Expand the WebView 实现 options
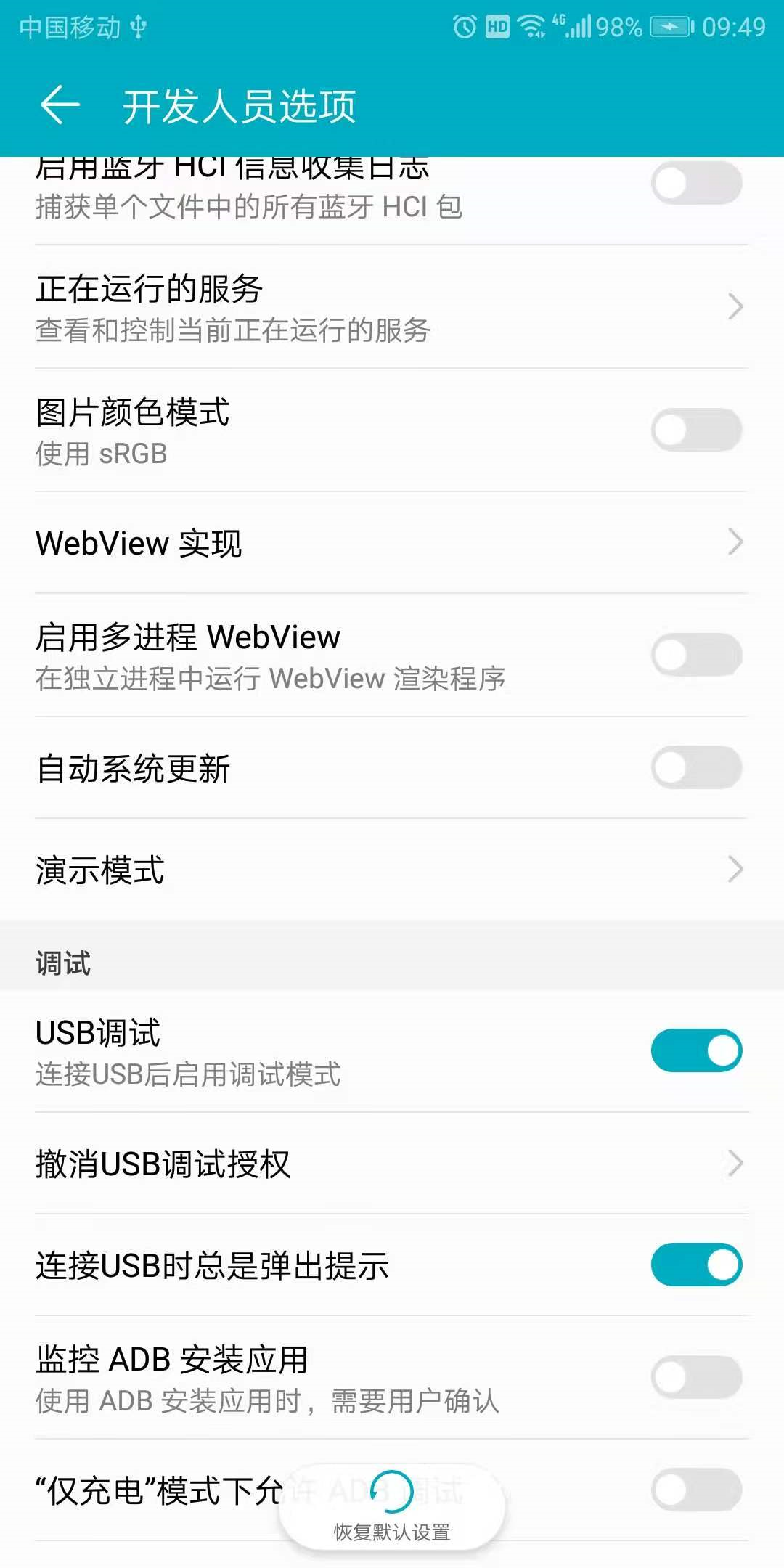The width and height of the screenshot is (784, 1568). tap(735, 541)
